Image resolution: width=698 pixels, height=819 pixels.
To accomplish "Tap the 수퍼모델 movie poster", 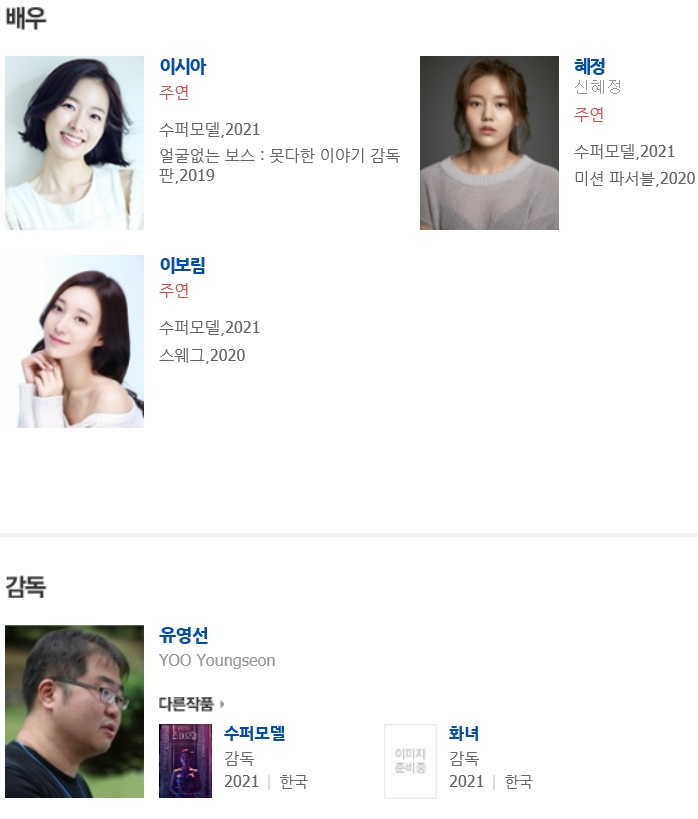I will (185, 760).
